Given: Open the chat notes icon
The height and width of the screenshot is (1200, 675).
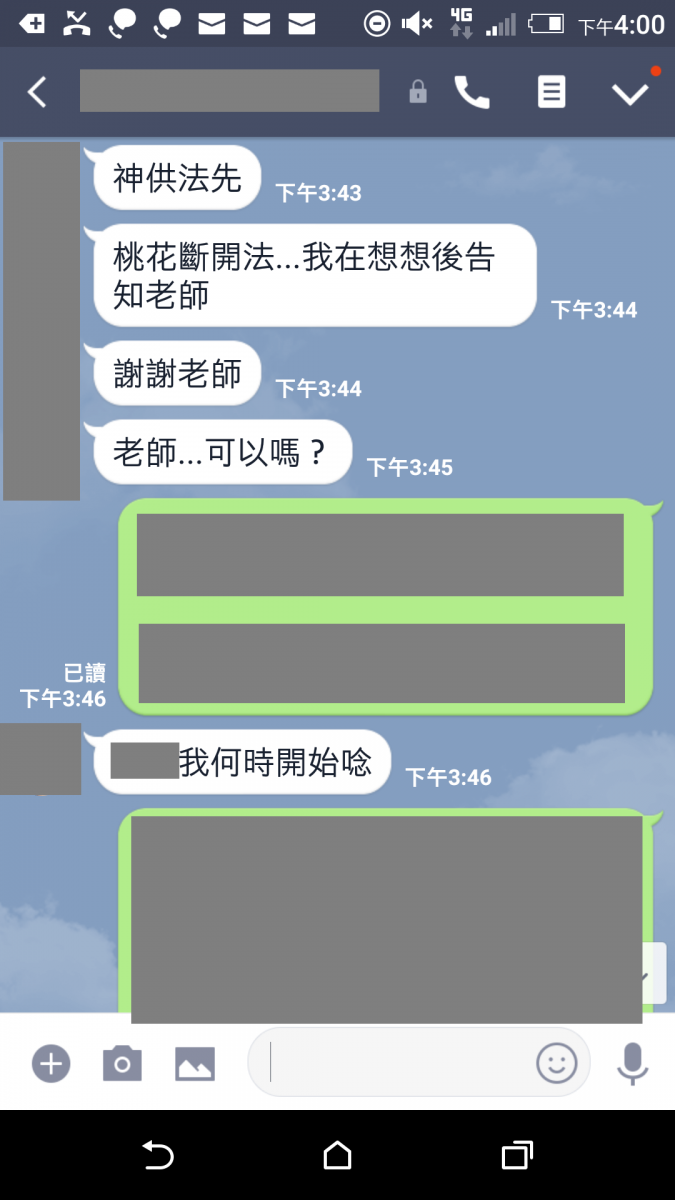Looking at the screenshot, I should click(551, 93).
